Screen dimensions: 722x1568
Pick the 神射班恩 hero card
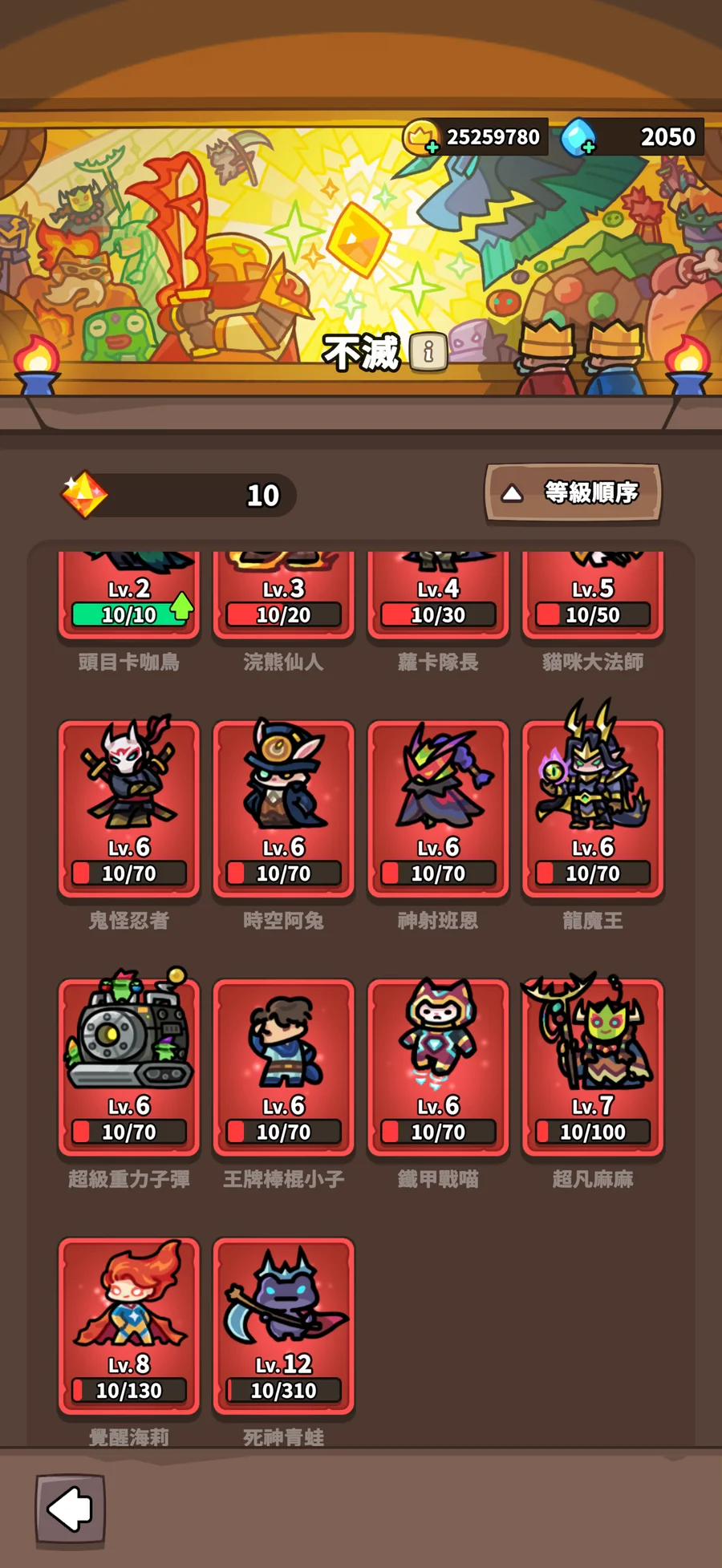438,808
